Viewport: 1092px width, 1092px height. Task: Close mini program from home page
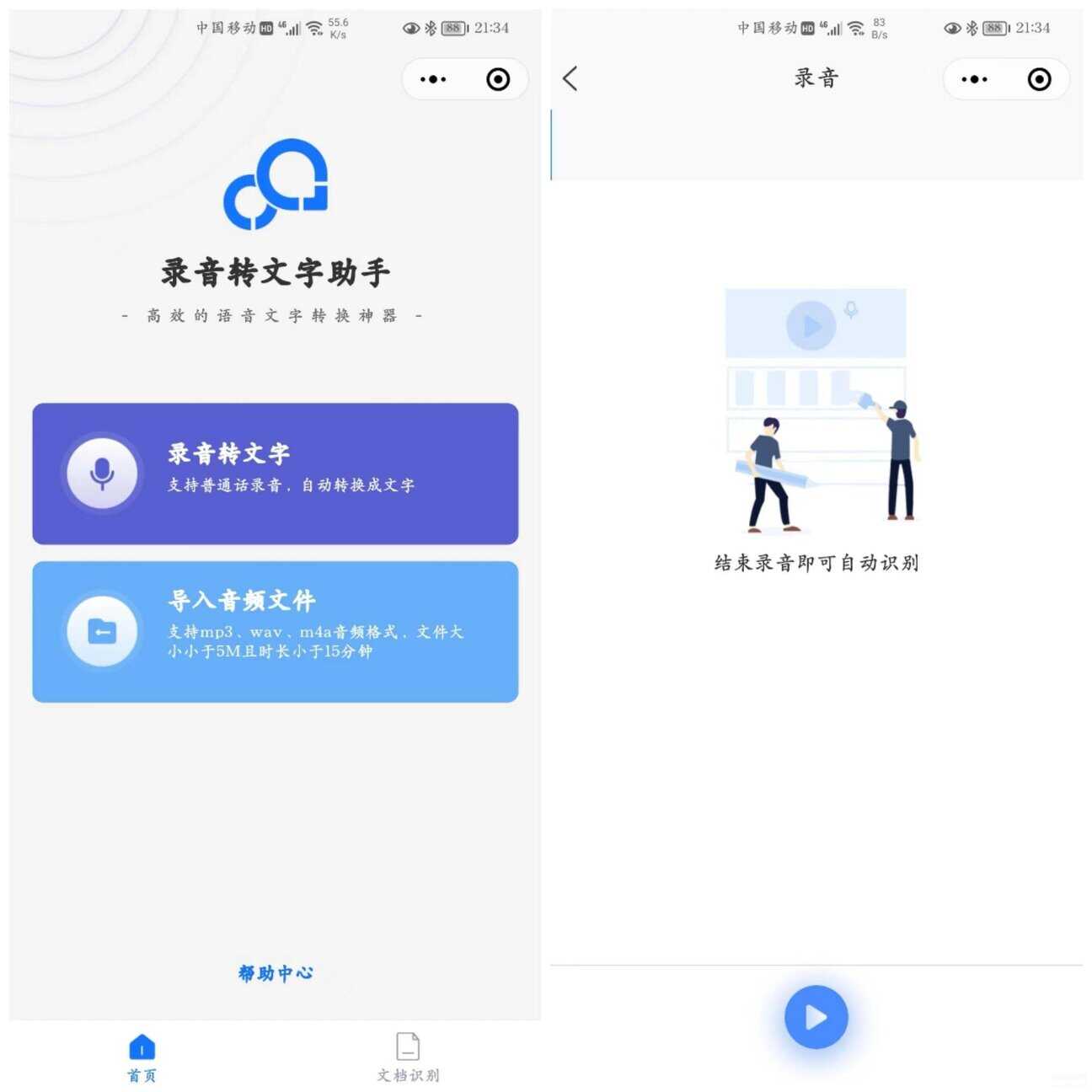click(498, 79)
